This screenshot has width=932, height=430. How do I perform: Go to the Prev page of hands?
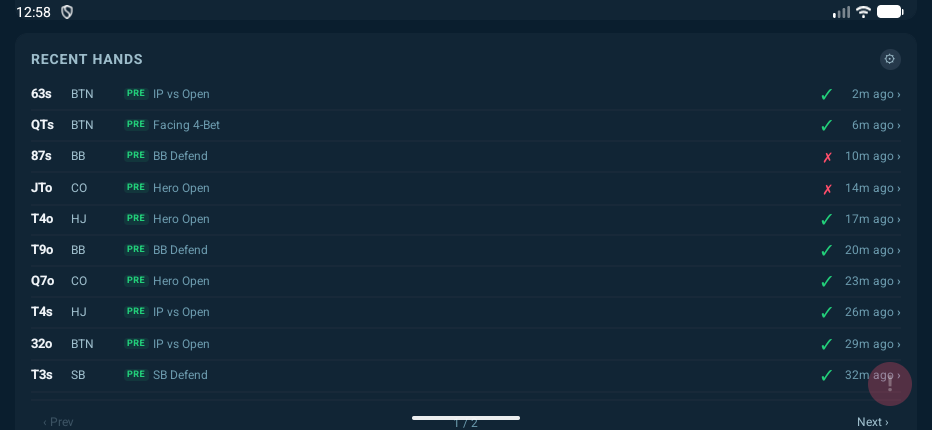[x=58, y=422]
